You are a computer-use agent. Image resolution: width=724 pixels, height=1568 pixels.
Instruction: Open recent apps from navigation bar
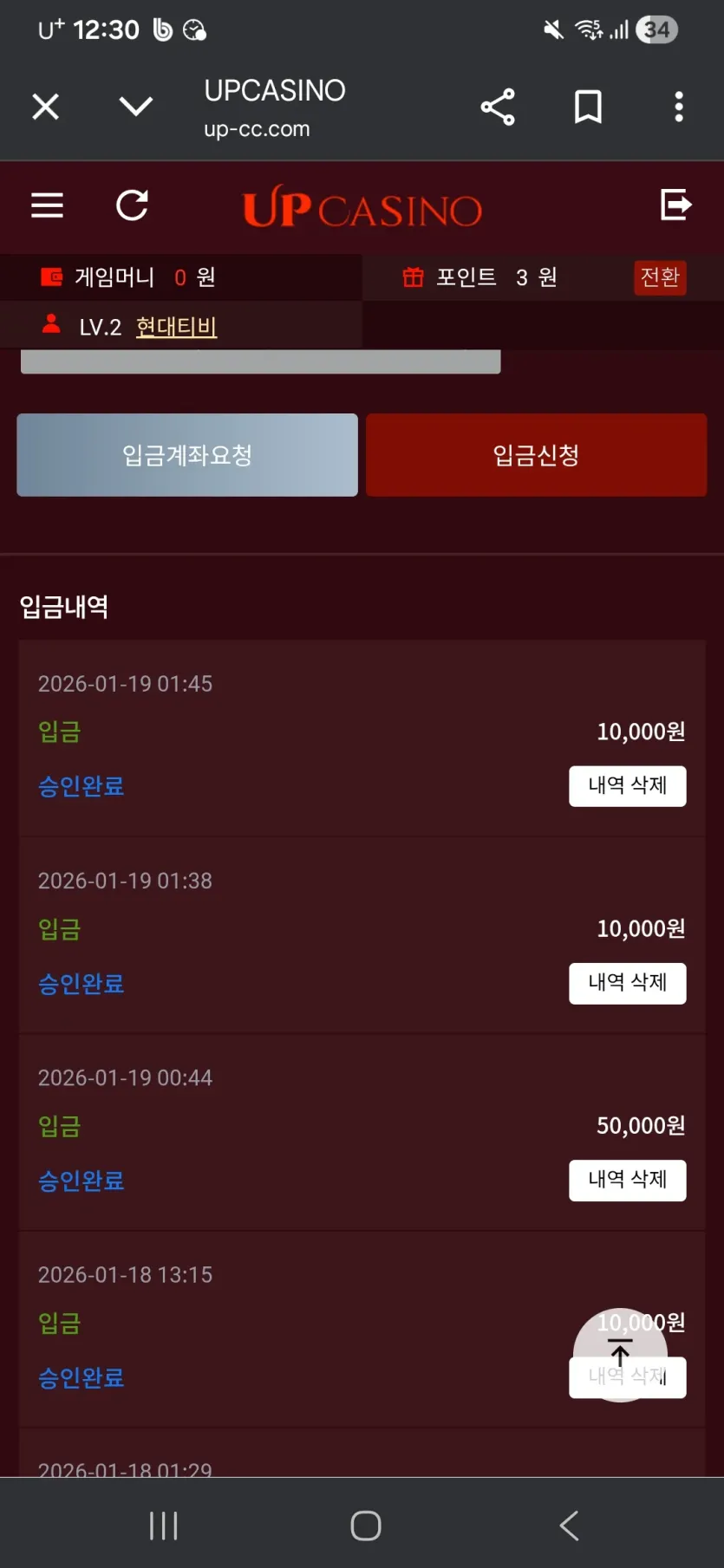(163, 1526)
